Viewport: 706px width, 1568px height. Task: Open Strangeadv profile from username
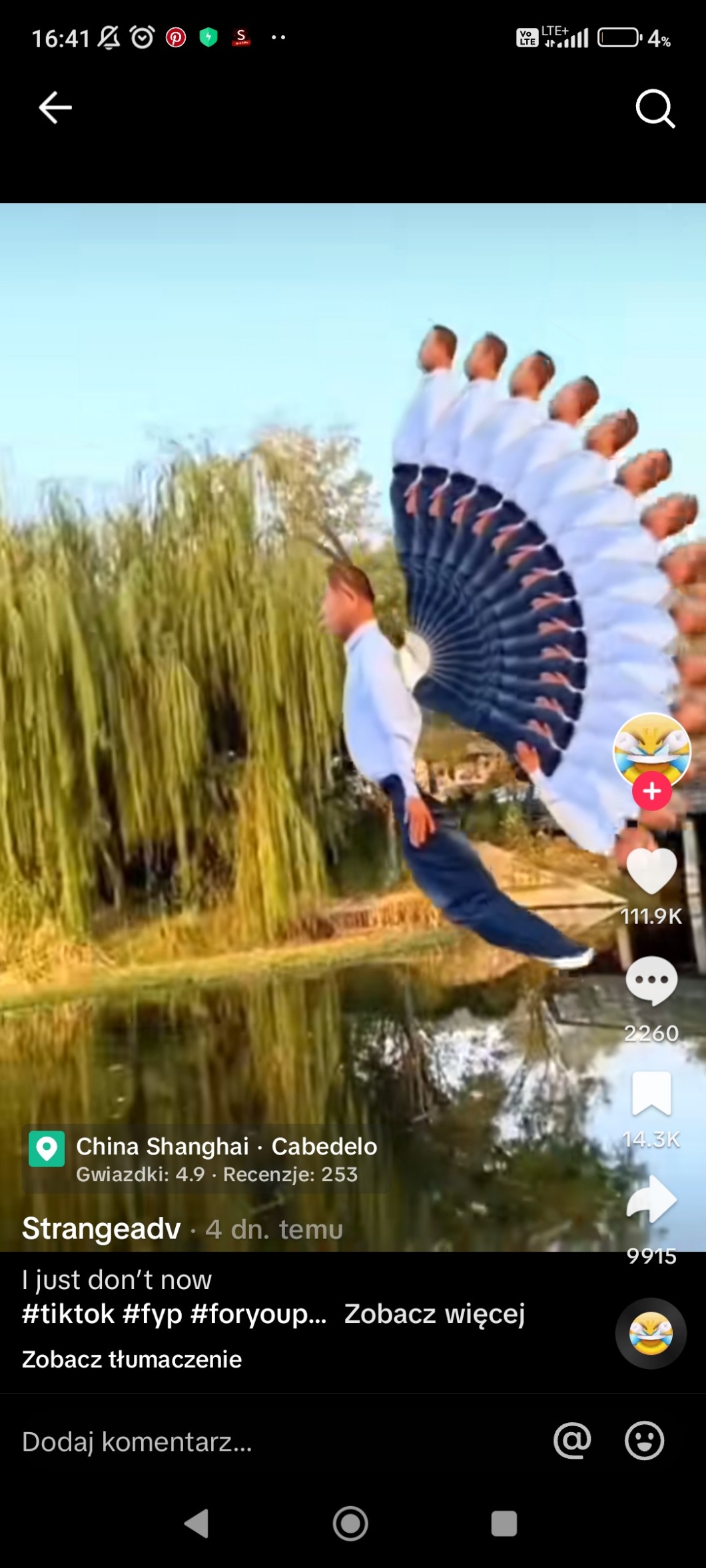tap(101, 1228)
